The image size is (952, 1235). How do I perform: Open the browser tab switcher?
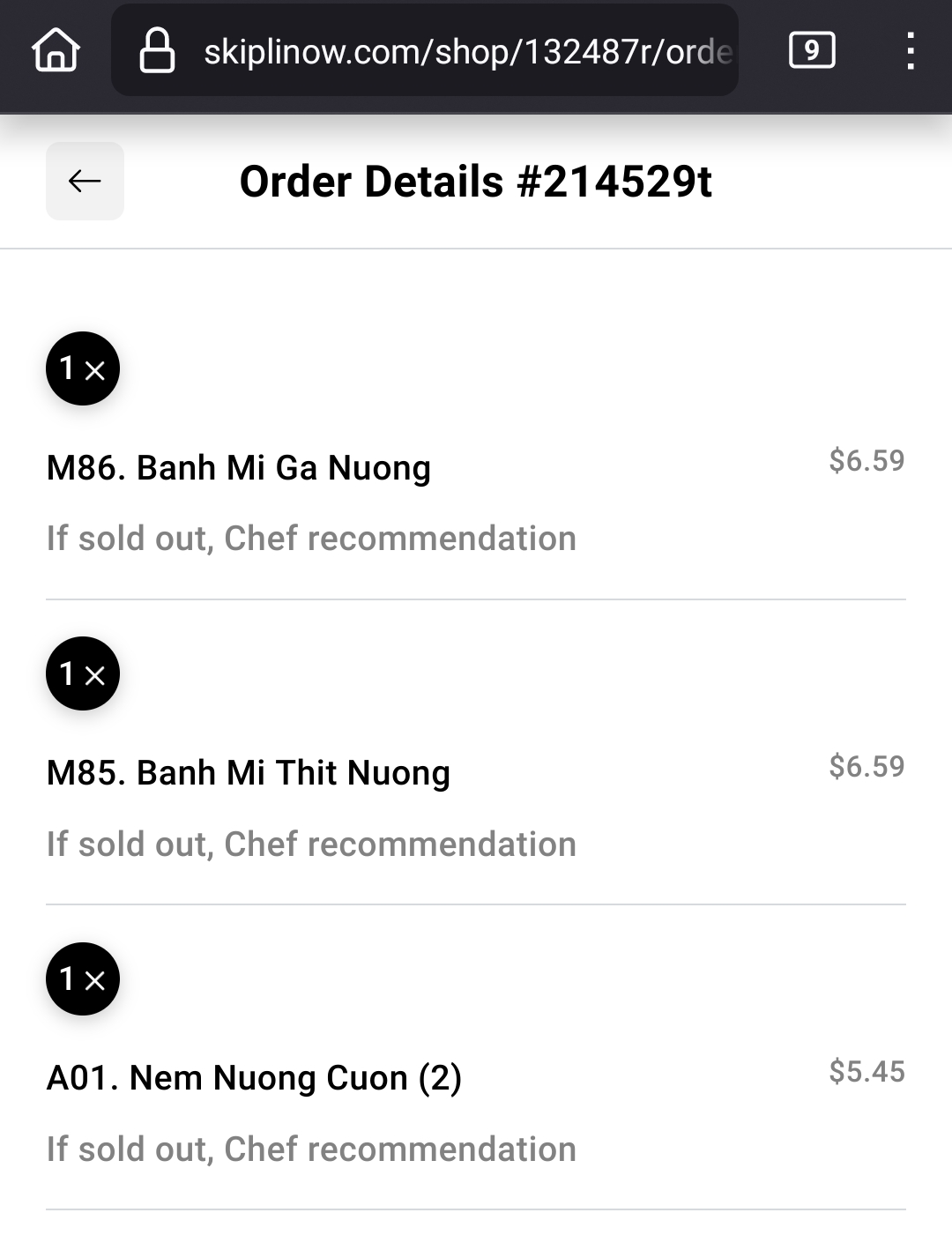(811, 50)
